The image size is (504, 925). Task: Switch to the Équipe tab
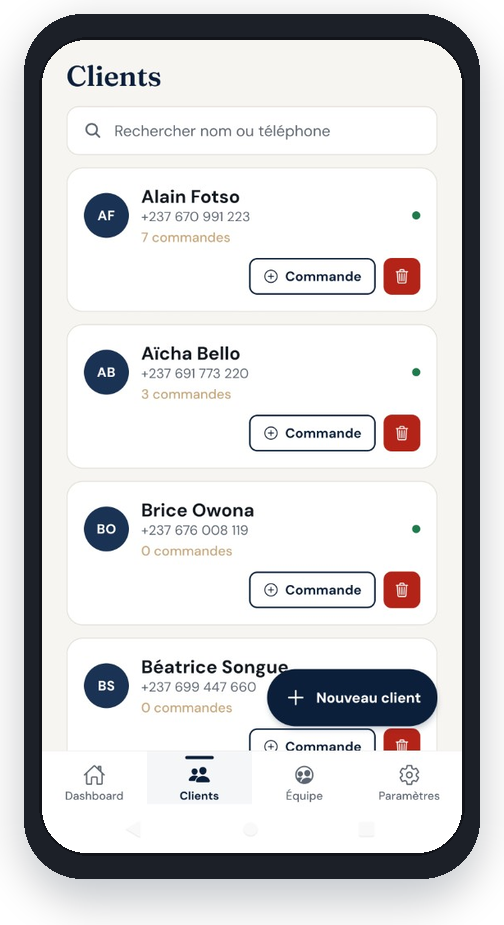tap(304, 783)
